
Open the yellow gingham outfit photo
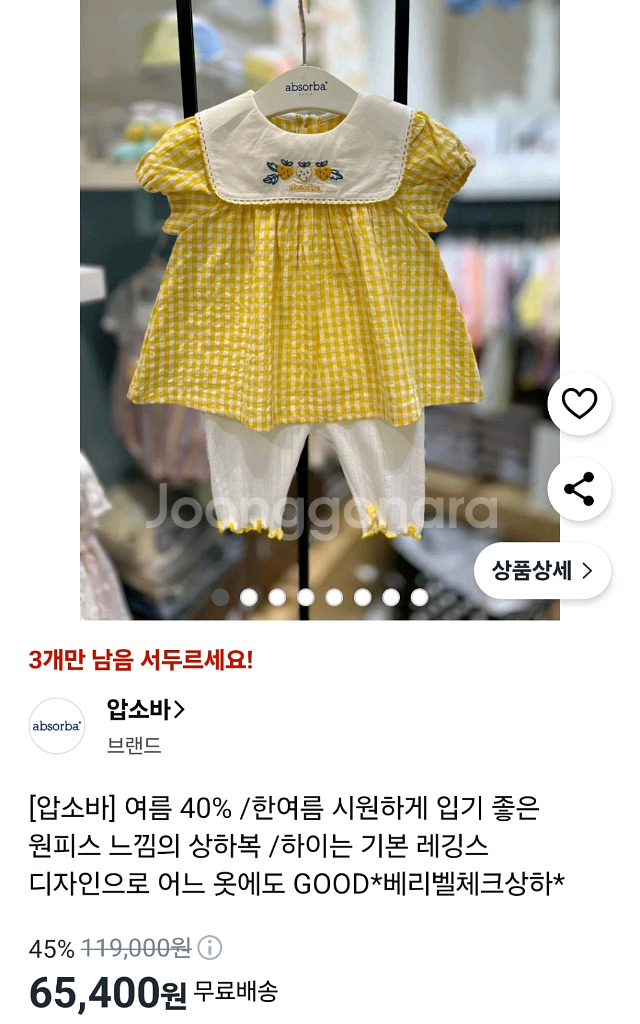pos(320,310)
